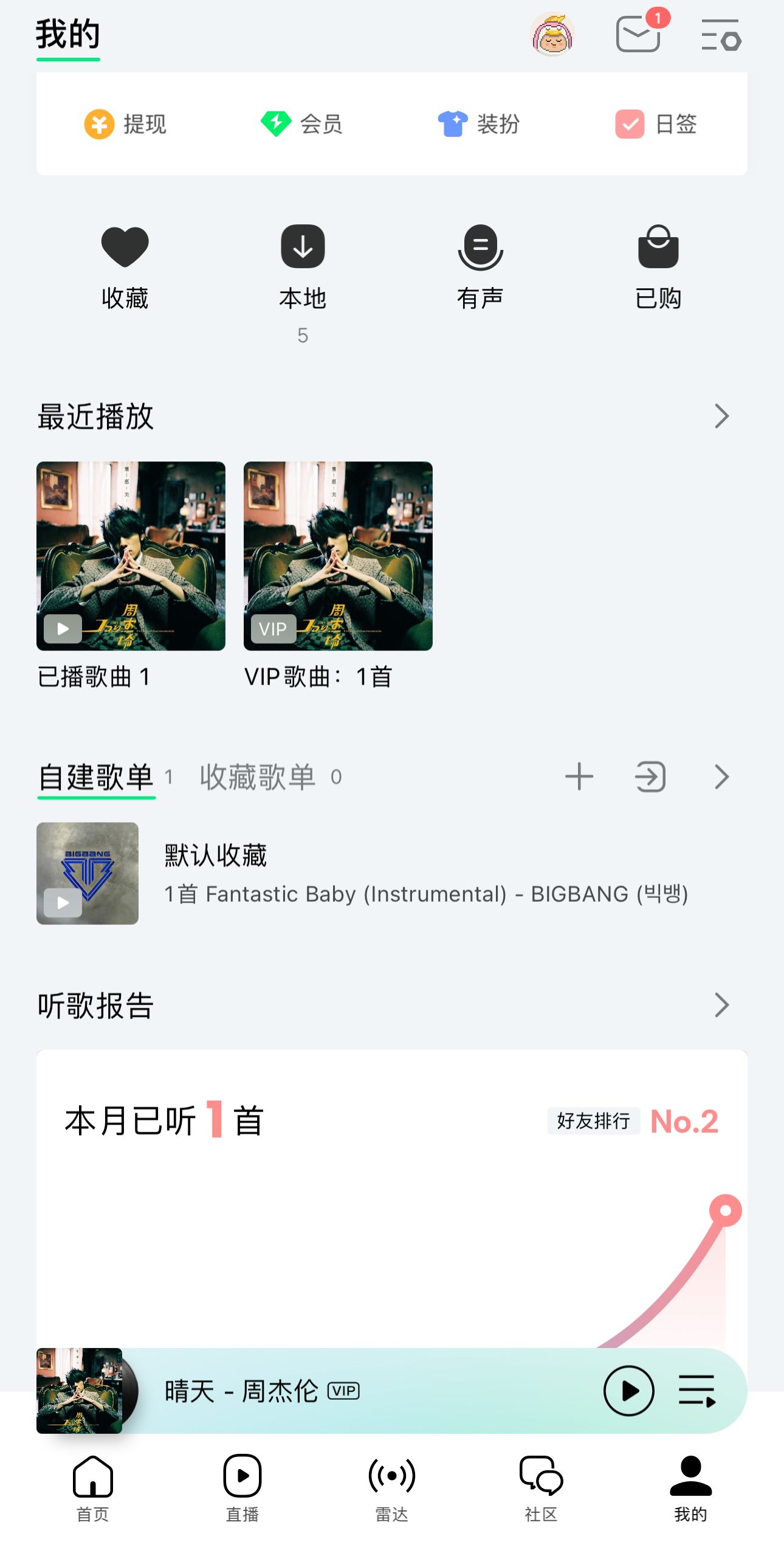
Task: Open the play queue list icon
Action: (696, 1391)
